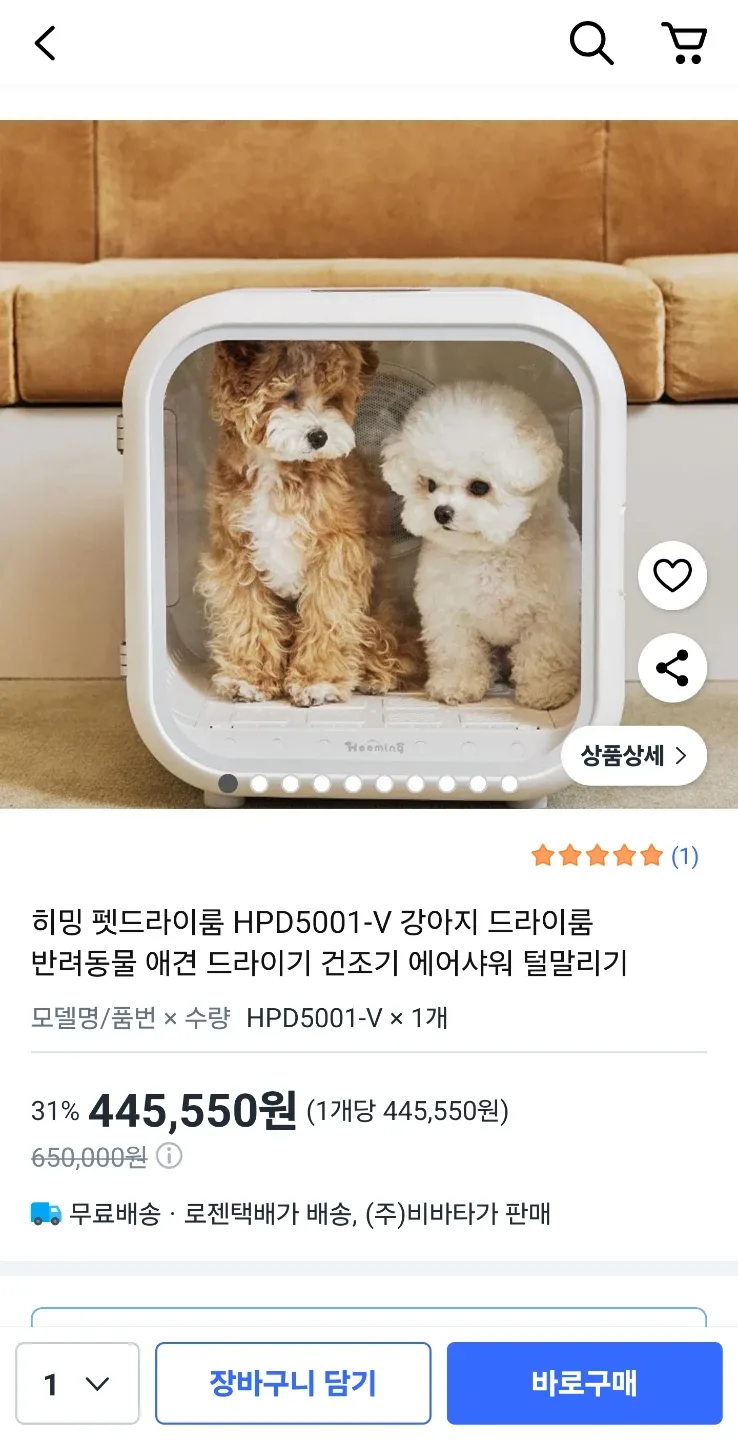Share this product
The image size is (738, 1440).
click(x=672, y=668)
